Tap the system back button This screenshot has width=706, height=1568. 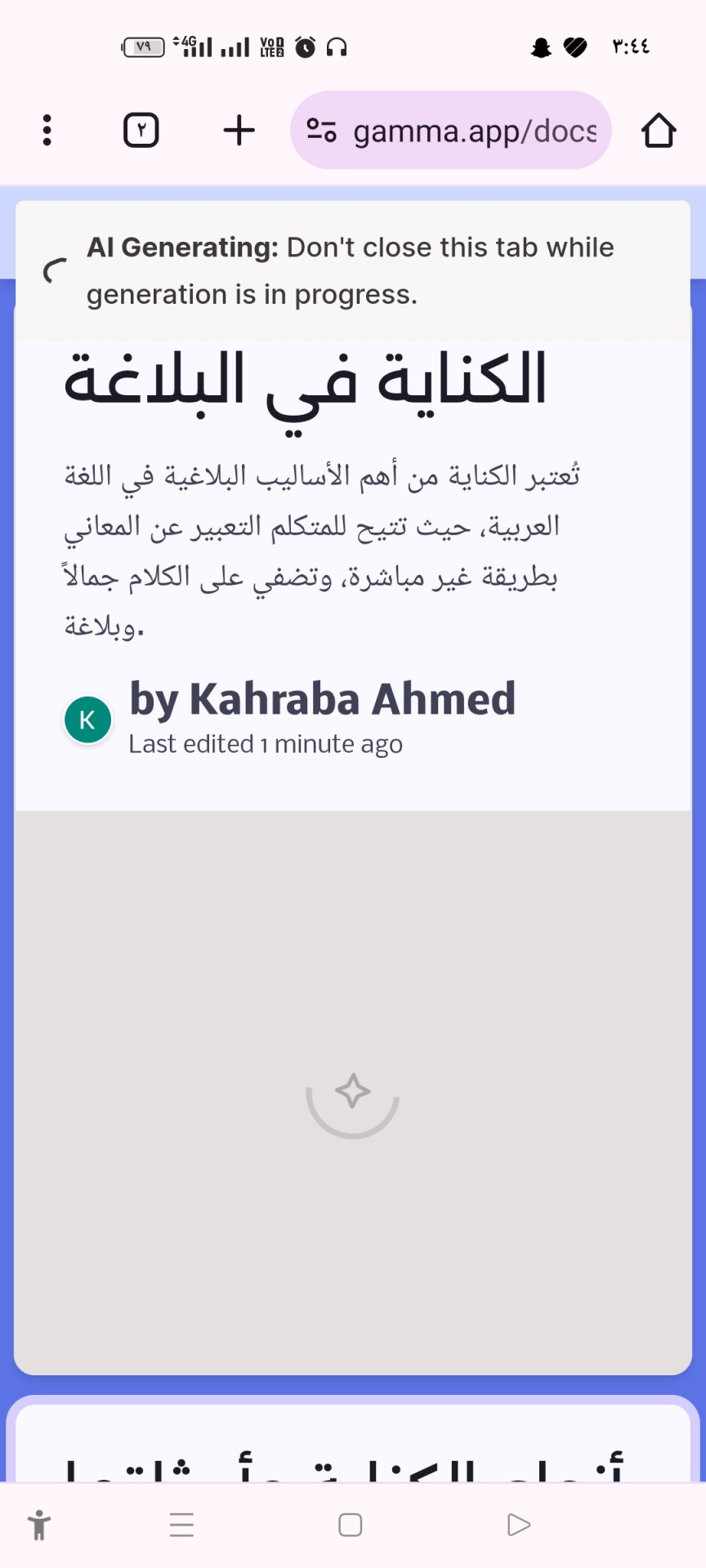tap(519, 1525)
